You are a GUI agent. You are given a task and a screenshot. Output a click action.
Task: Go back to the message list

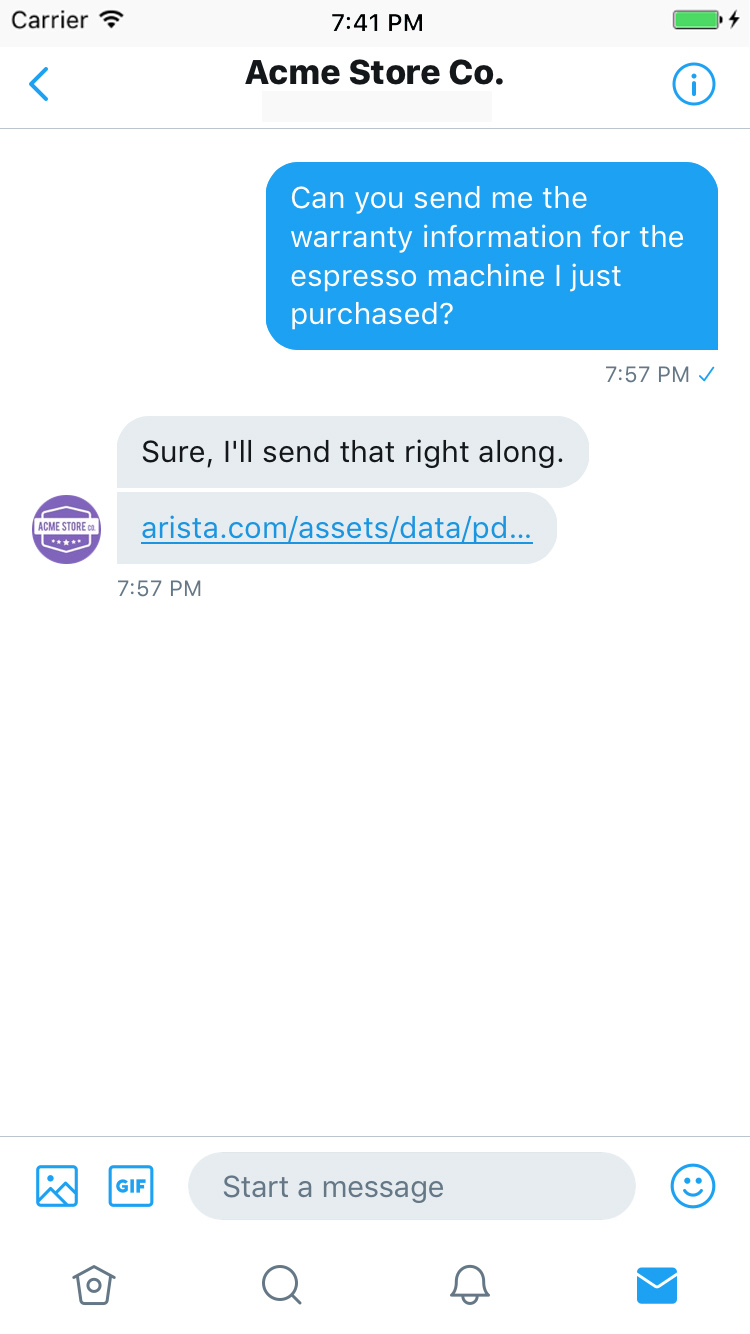[39, 85]
